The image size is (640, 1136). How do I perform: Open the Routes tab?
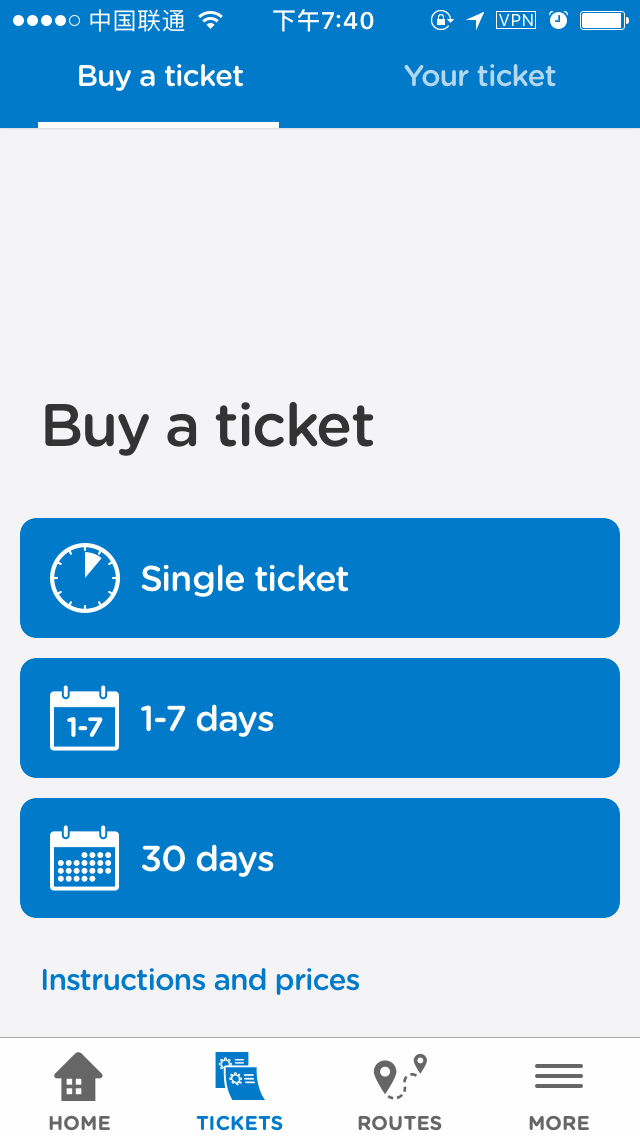(x=400, y=1090)
